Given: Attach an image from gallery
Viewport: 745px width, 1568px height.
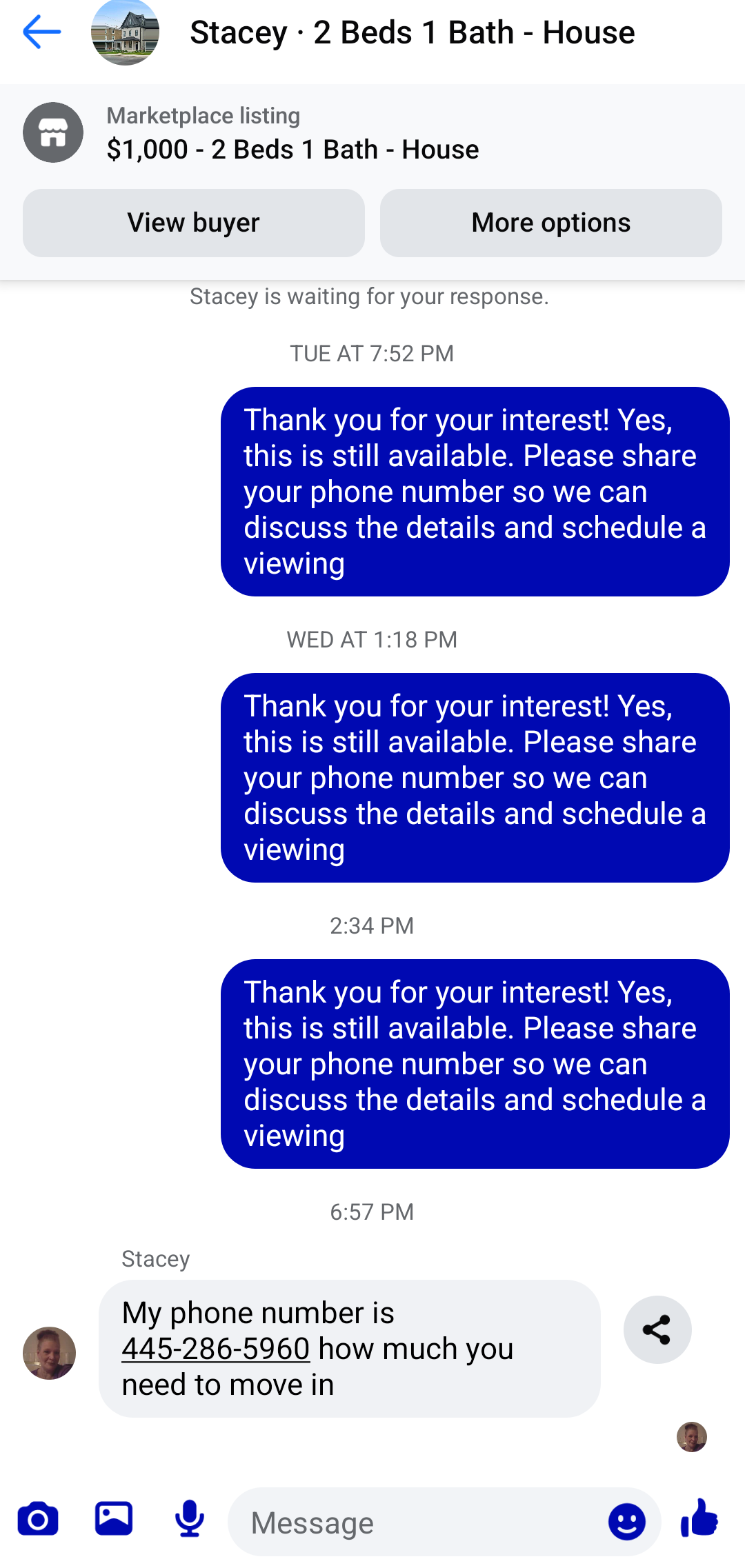Looking at the screenshot, I should pos(114,1518).
